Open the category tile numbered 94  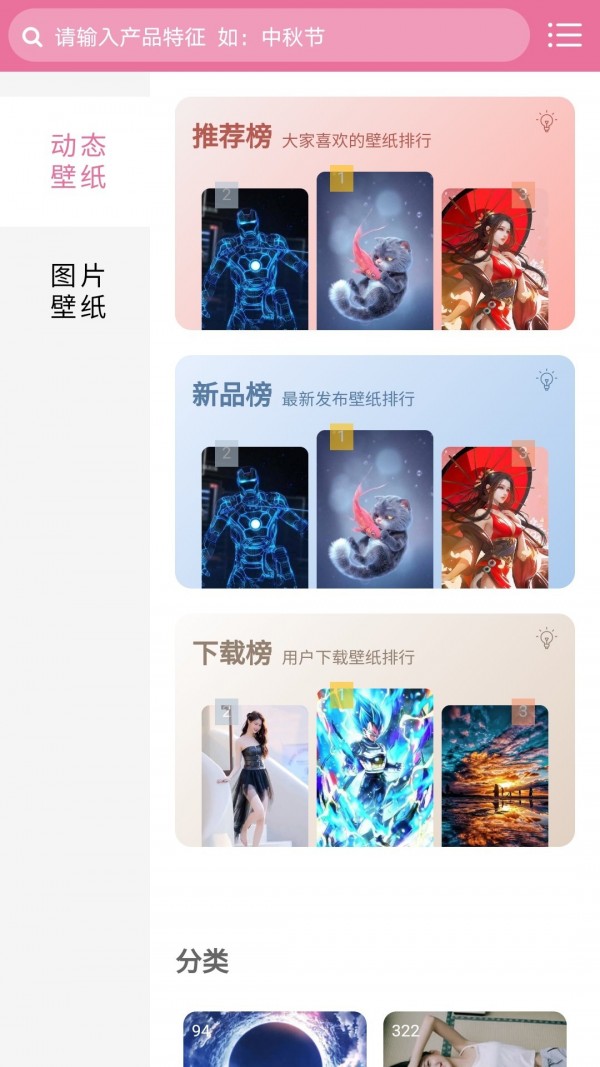coord(275,1040)
